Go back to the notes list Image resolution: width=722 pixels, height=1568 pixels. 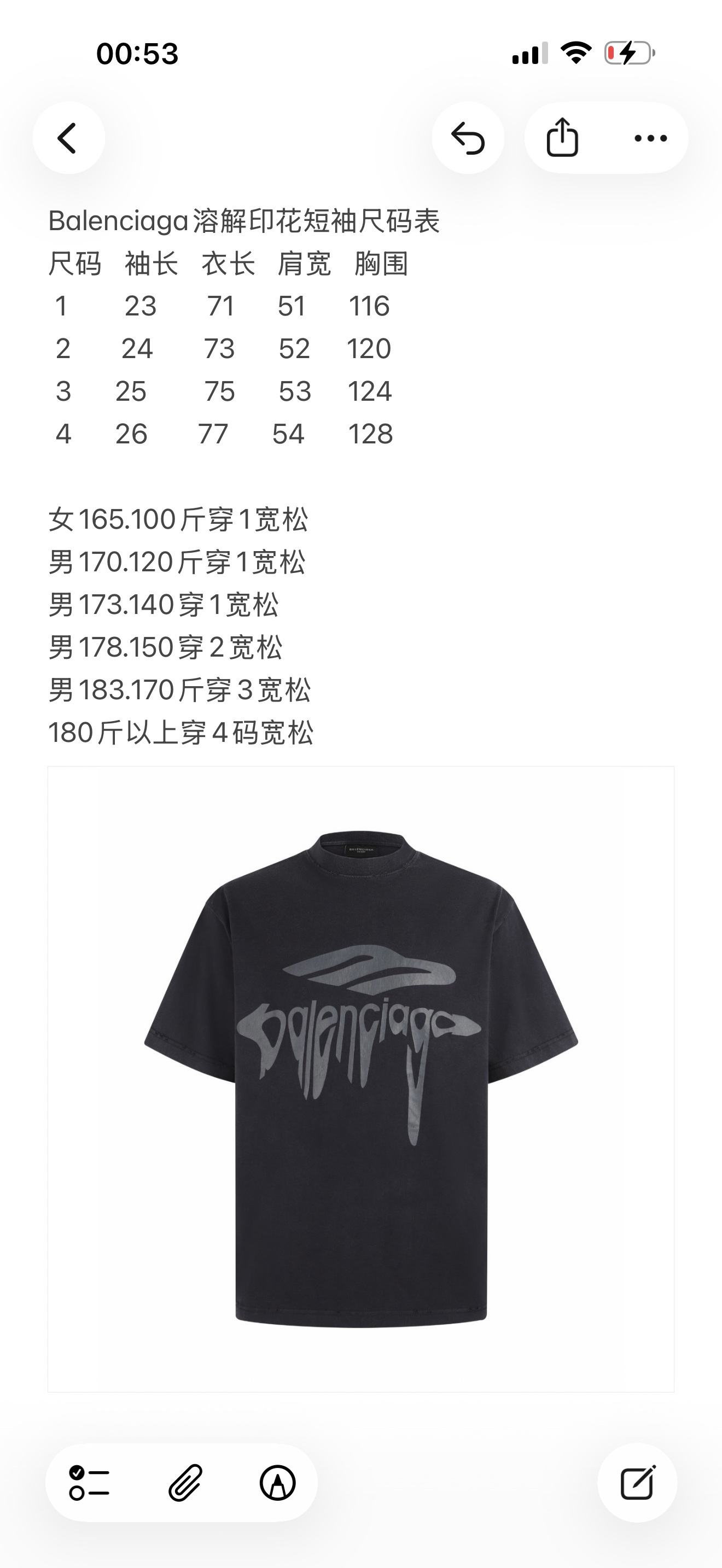[68, 138]
